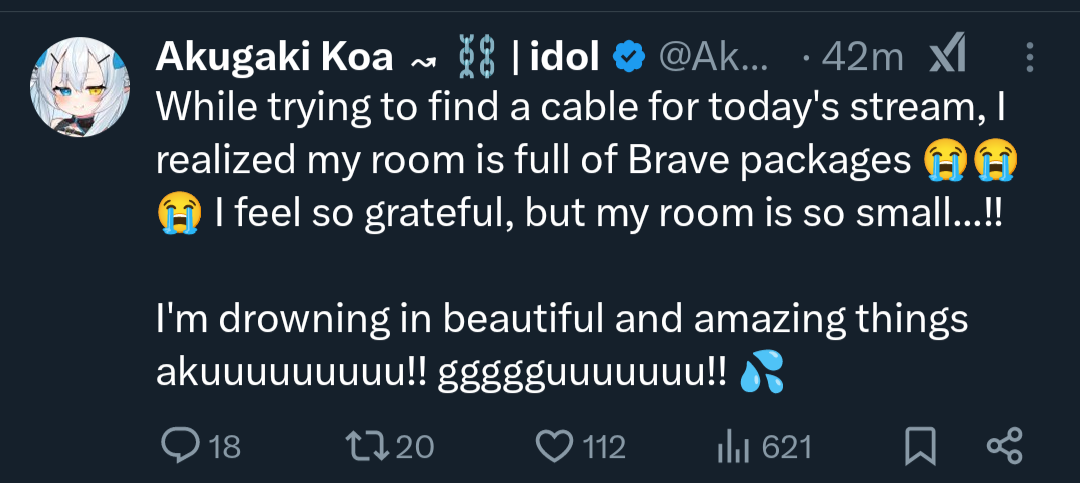The width and height of the screenshot is (1080, 483).
Task: View the tweet's analytics views
Action: pyautogui.click(x=734, y=447)
